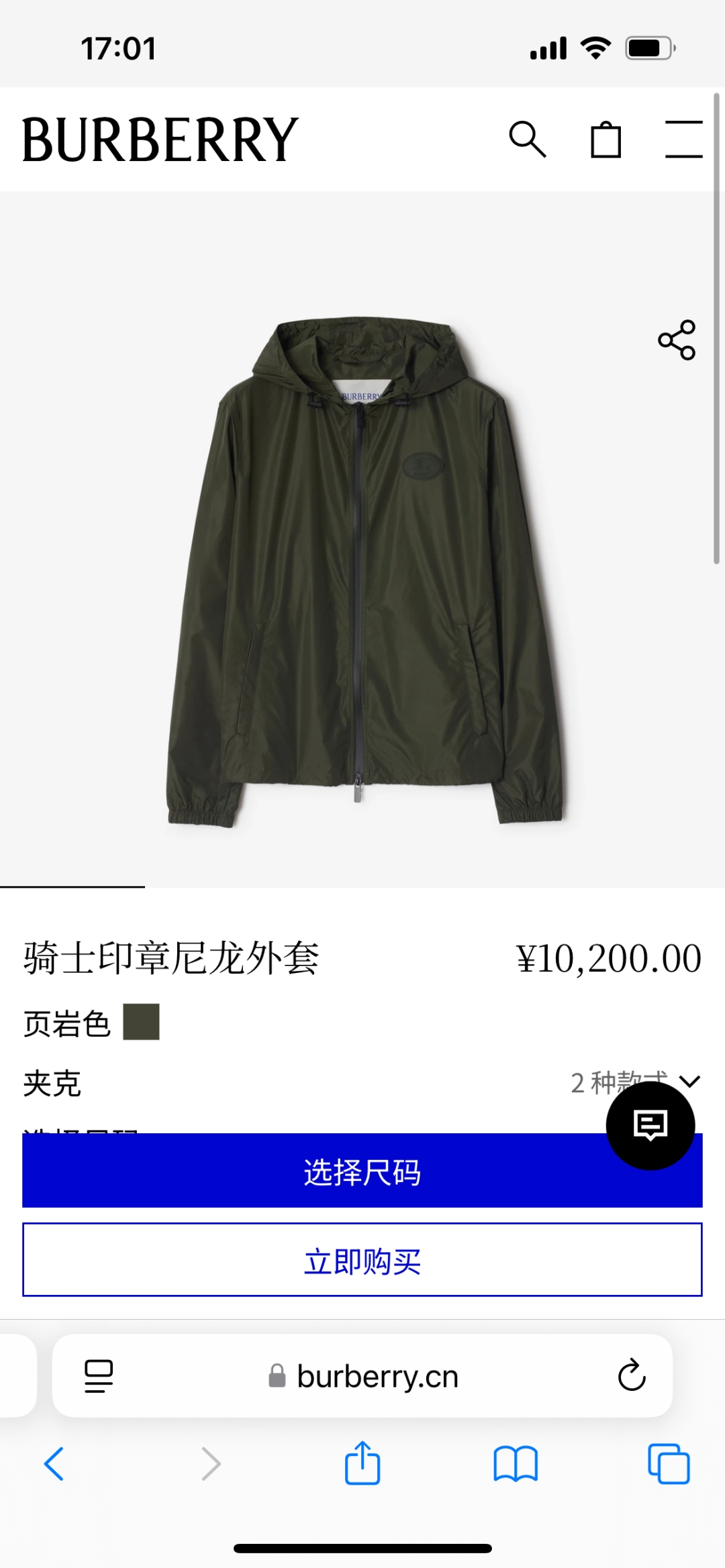Image resolution: width=725 pixels, height=1568 pixels.
Task: Go back to the previous page
Action: click(54, 1463)
